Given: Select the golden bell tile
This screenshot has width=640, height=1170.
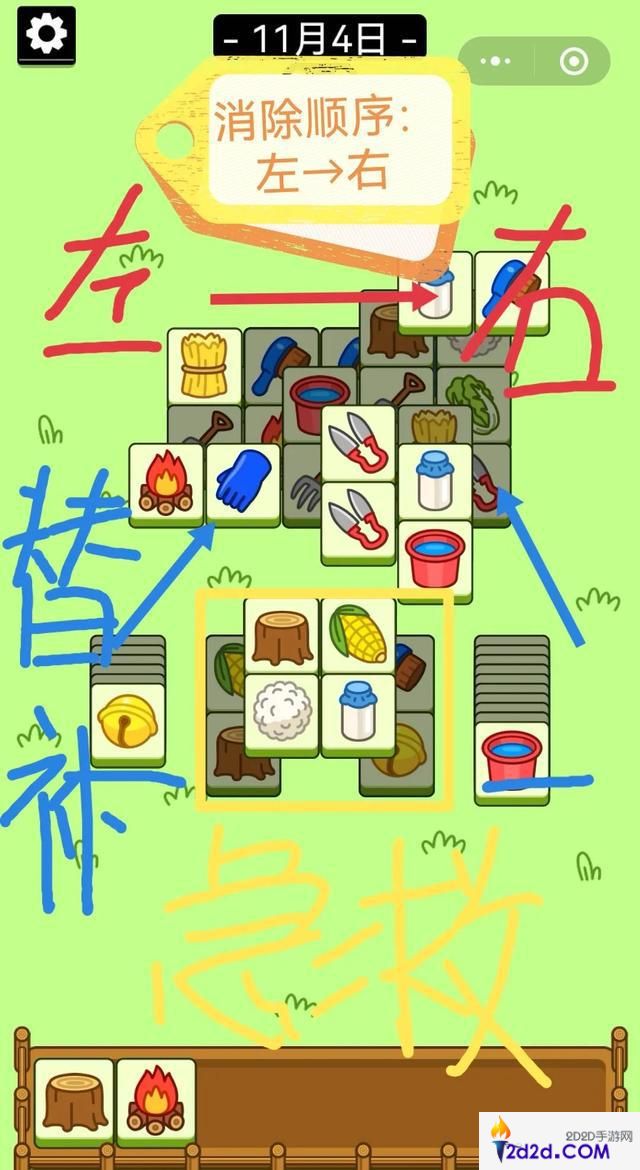Looking at the screenshot, I should point(127,722).
